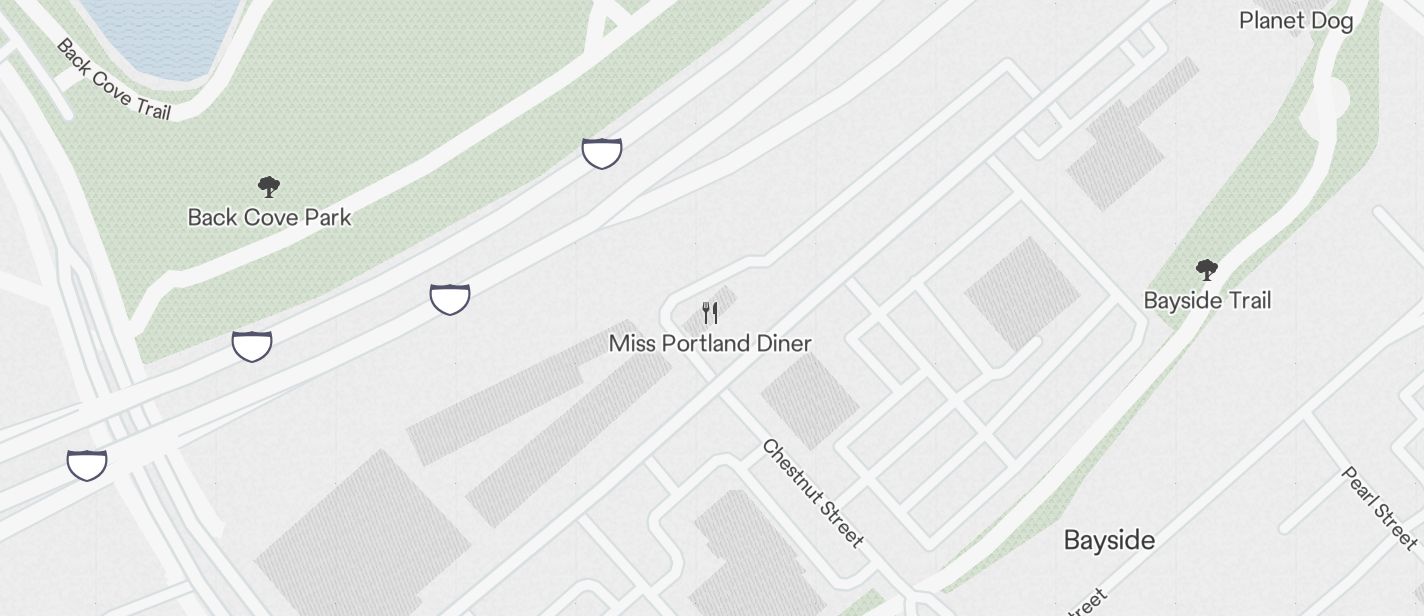The height and width of the screenshot is (616, 1424).
Task: Tap the Bayside Trail park marker
Action: [x=1207, y=270]
